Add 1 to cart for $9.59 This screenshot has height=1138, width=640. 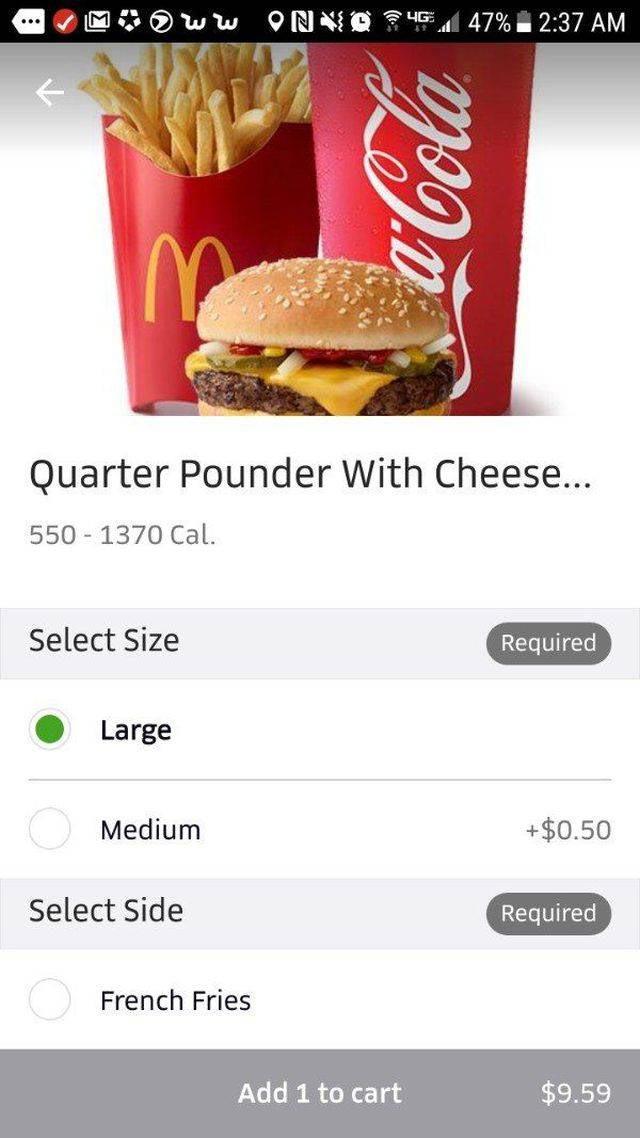coord(320,1093)
